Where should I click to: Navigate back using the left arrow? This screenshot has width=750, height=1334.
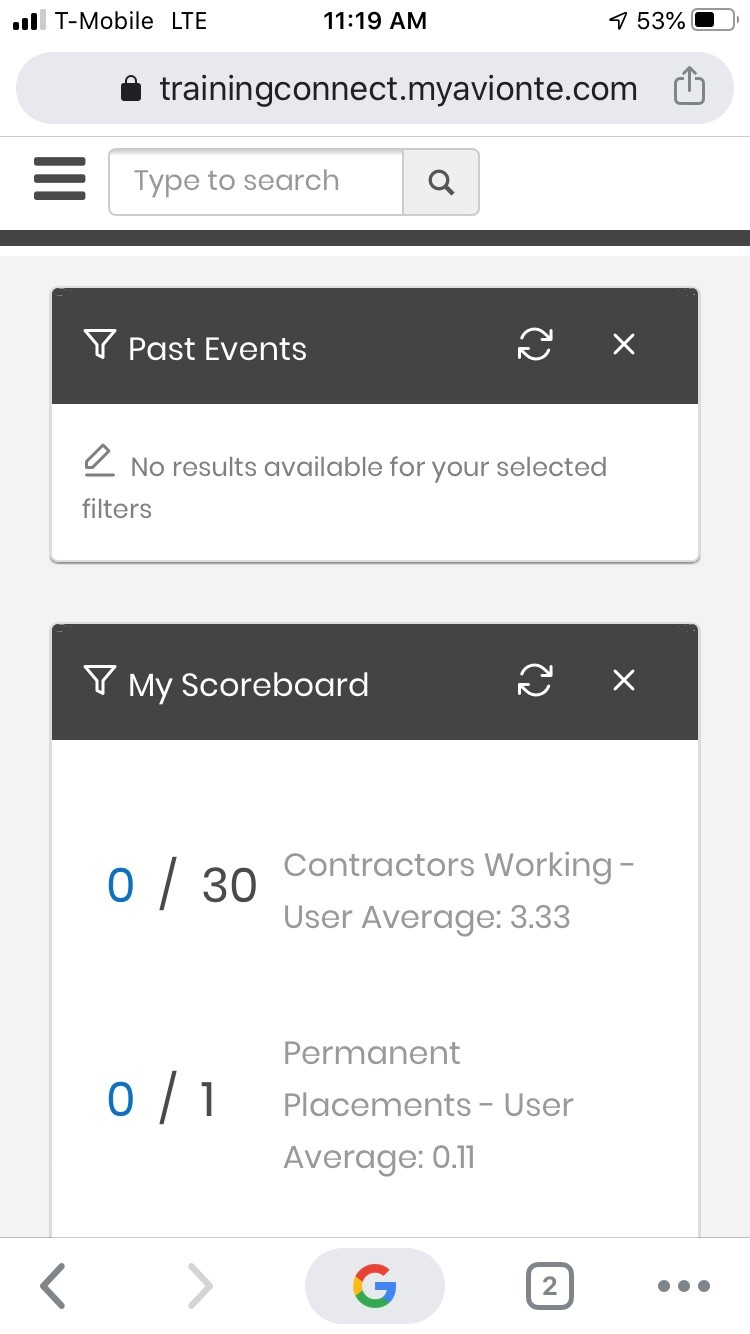click(53, 1286)
